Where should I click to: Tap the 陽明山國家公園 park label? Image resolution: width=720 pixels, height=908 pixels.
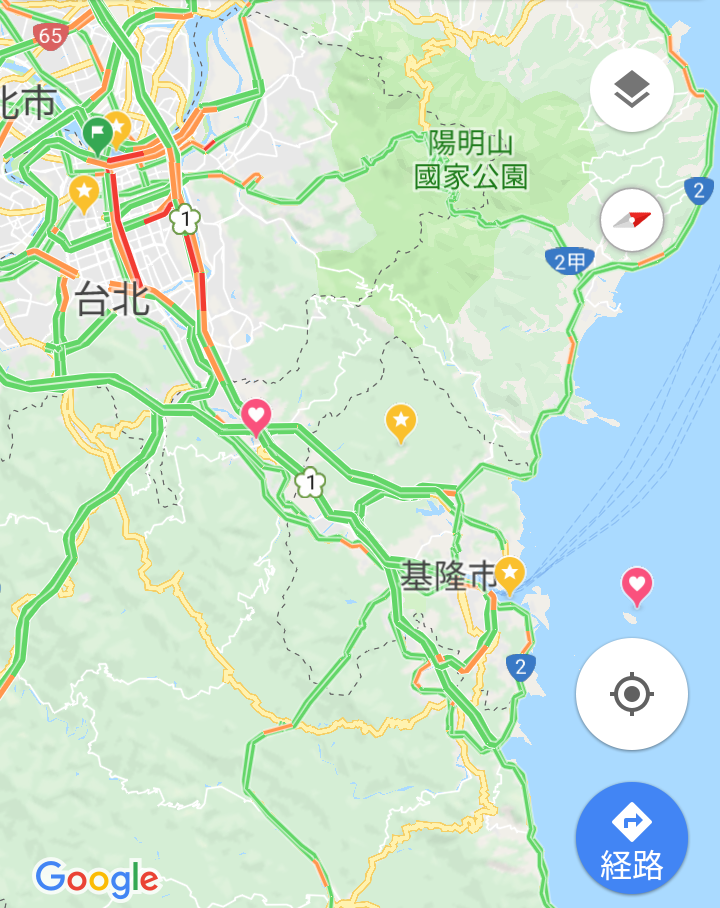tap(471, 160)
